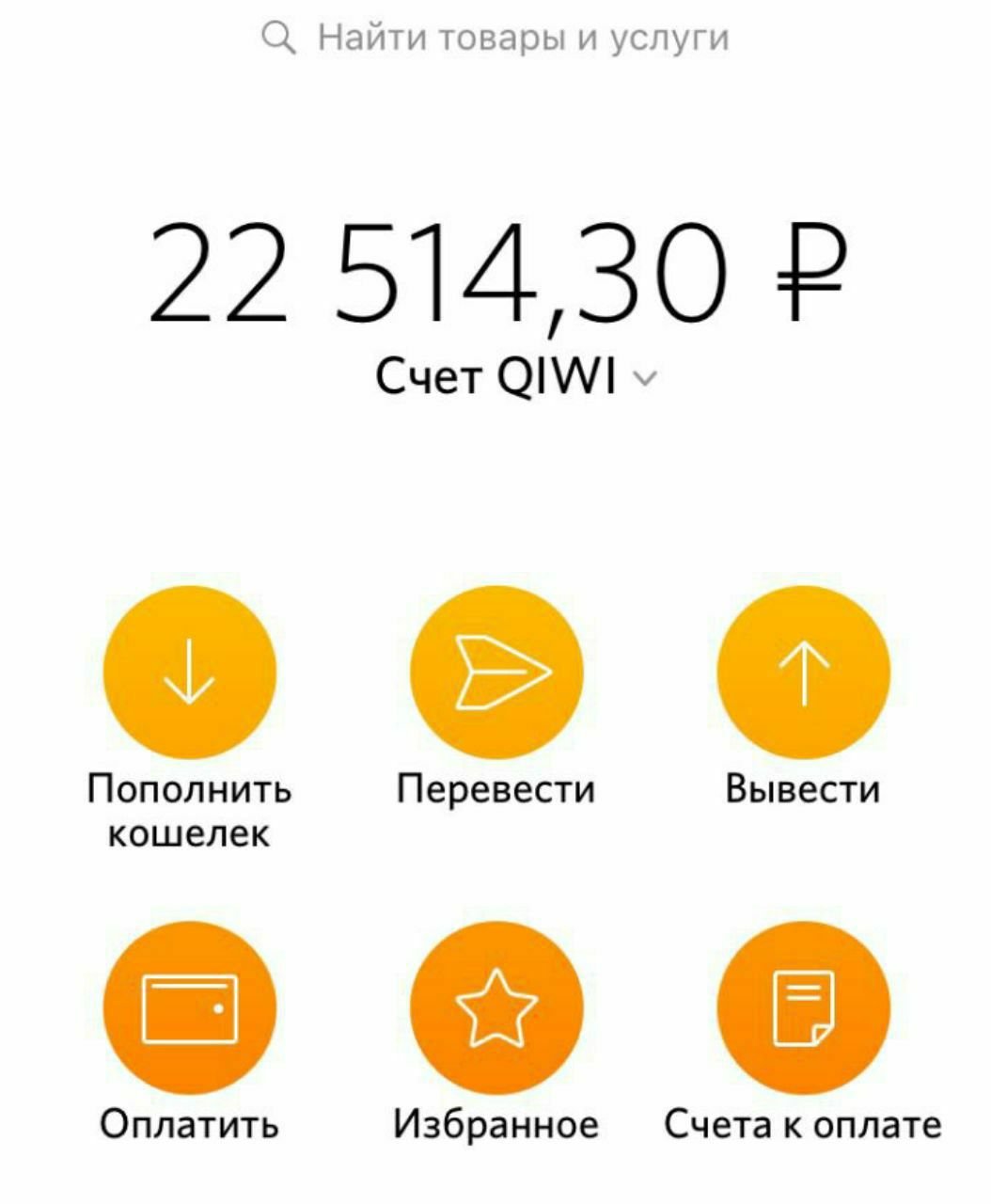
Task: Open the Оплатить payment option
Action: (x=189, y=1008)
